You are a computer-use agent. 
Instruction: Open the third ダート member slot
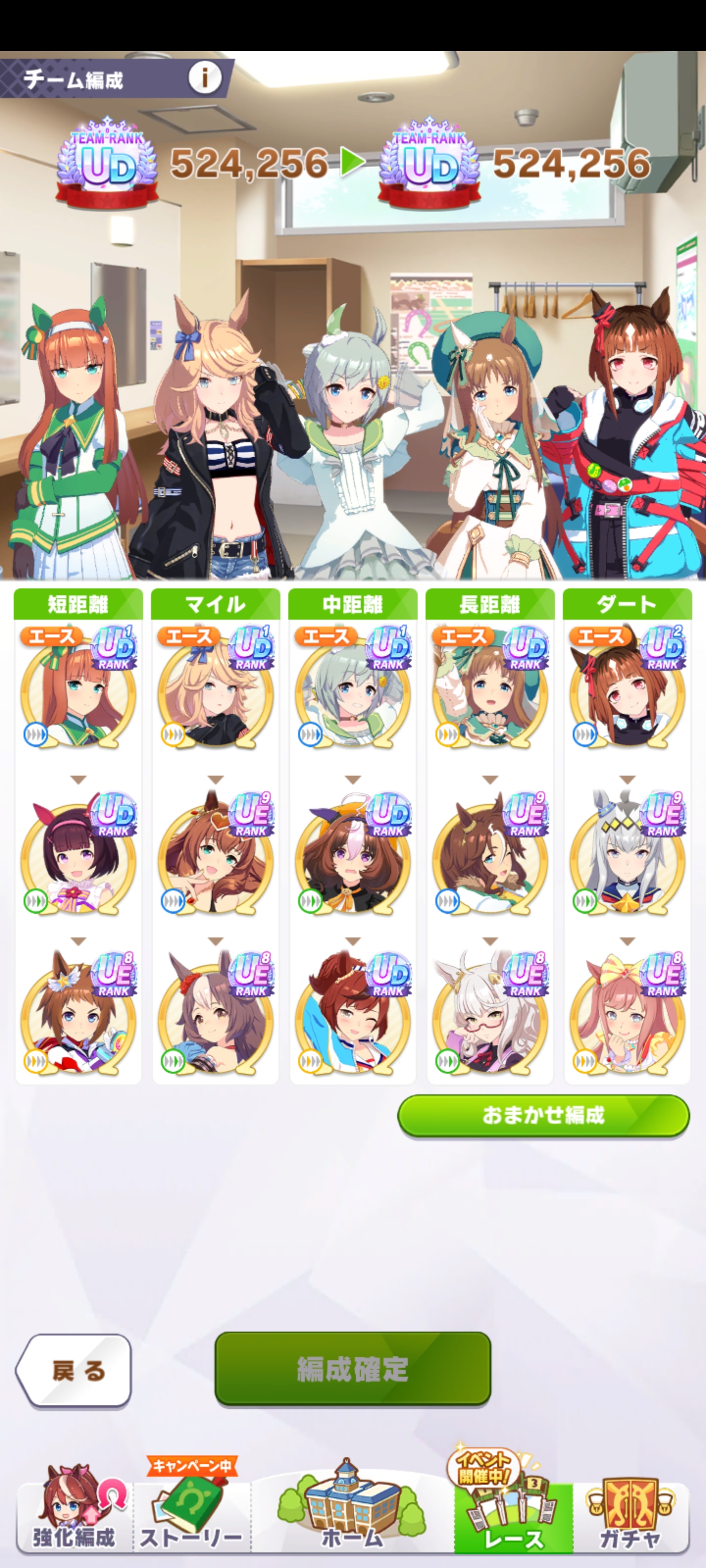[x=627, y=1018]
